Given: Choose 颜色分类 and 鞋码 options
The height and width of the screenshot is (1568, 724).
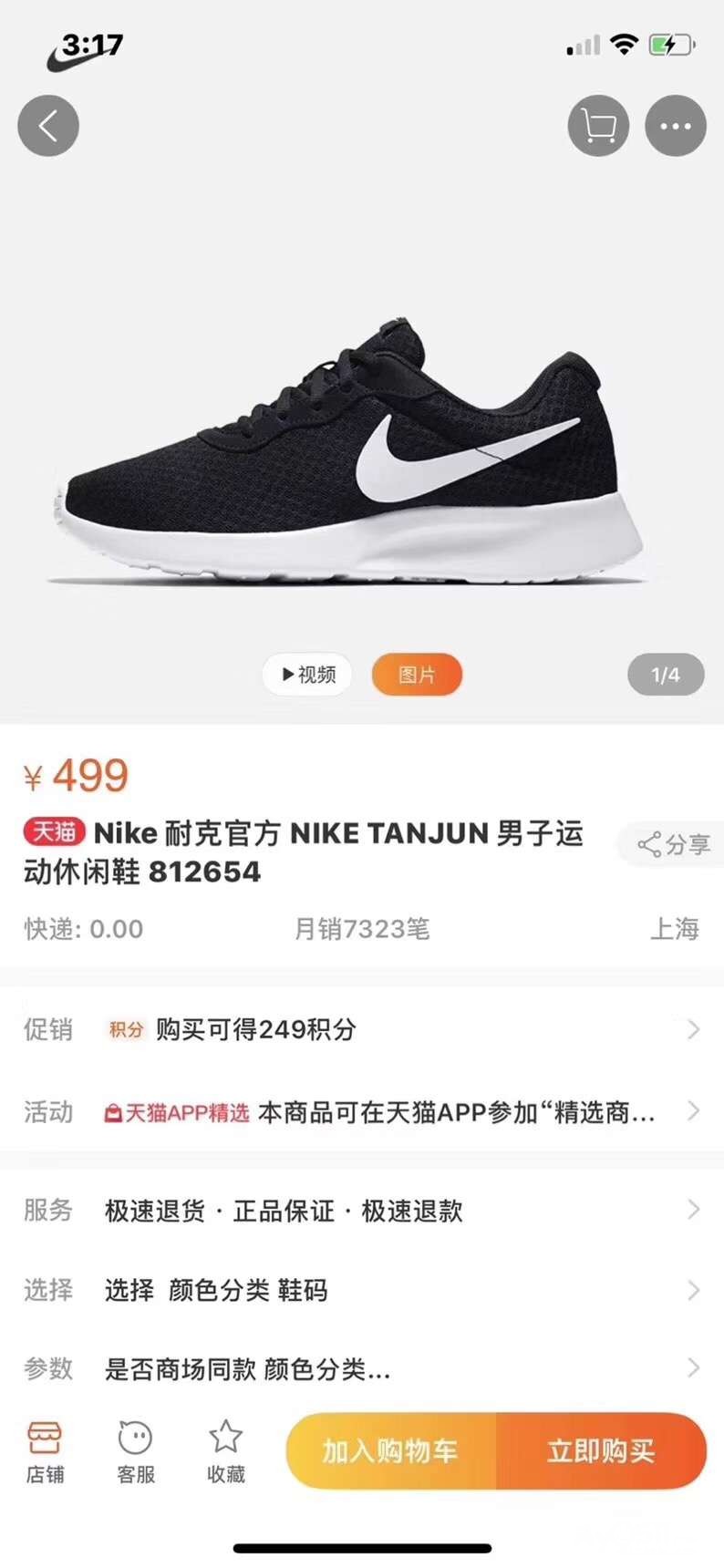Looking at the screenshot, I should 361,1290.
